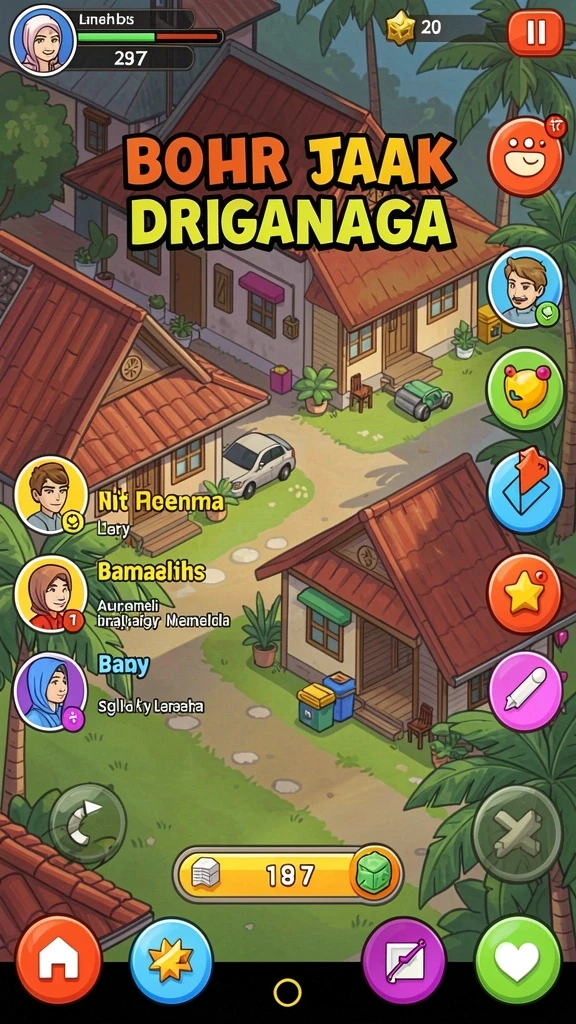Tap the gray rotate arrow button
This screenshot has width=576, height=1024.
88,824
